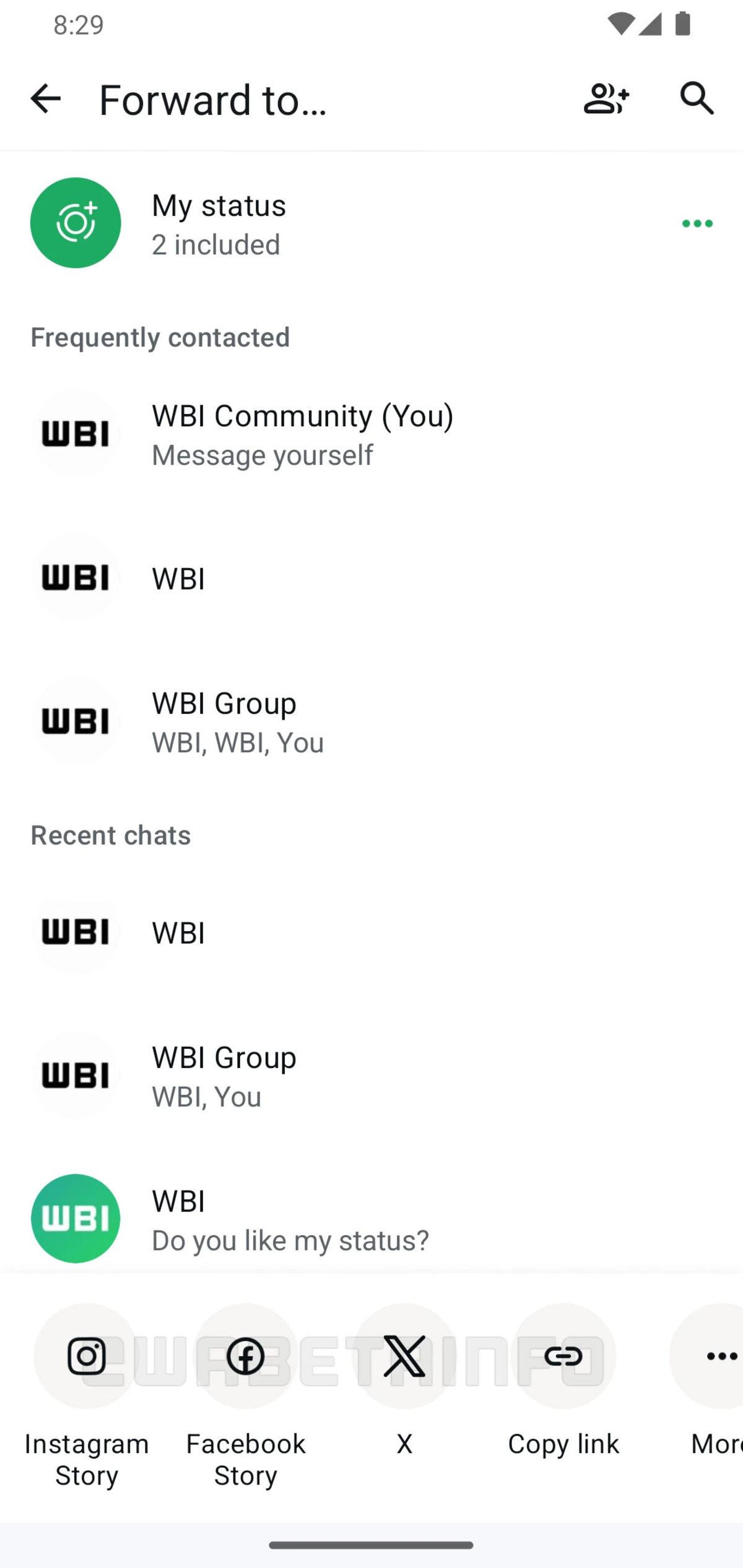
Task: Share the content on X
Action: (404, 1357)
